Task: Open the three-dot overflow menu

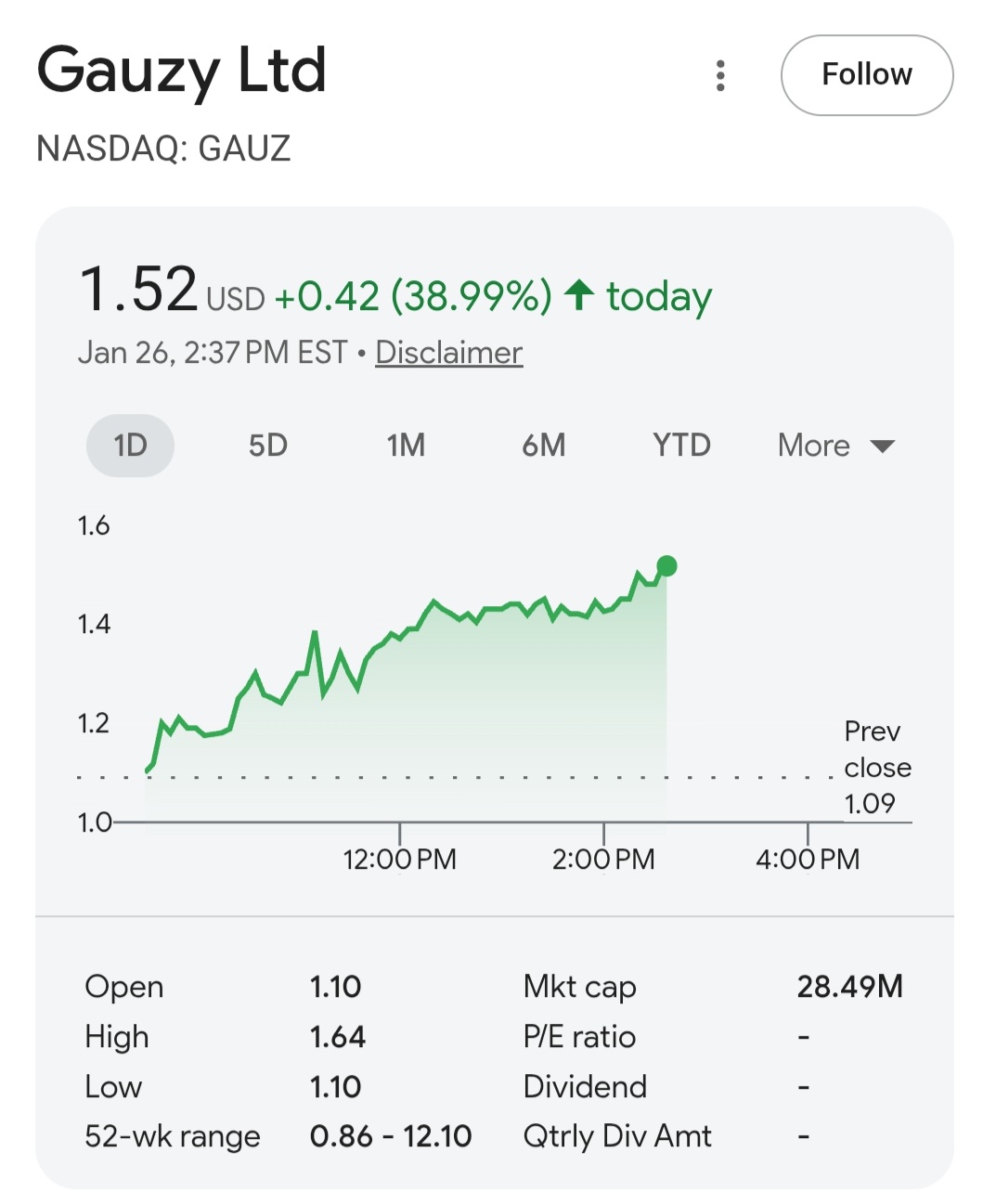Action: click(x=720, y=75)
